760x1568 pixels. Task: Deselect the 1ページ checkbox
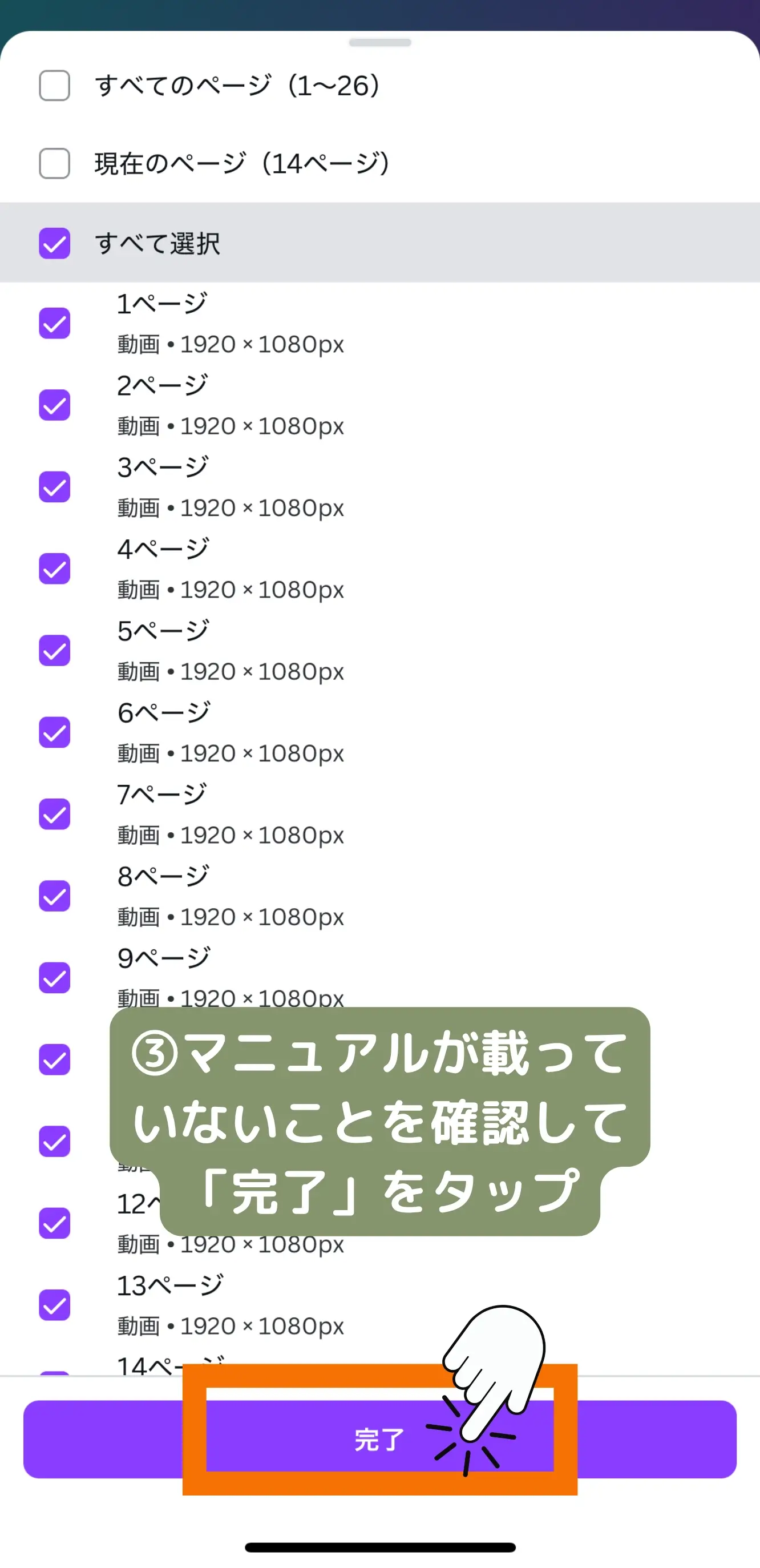pos(54,323)
